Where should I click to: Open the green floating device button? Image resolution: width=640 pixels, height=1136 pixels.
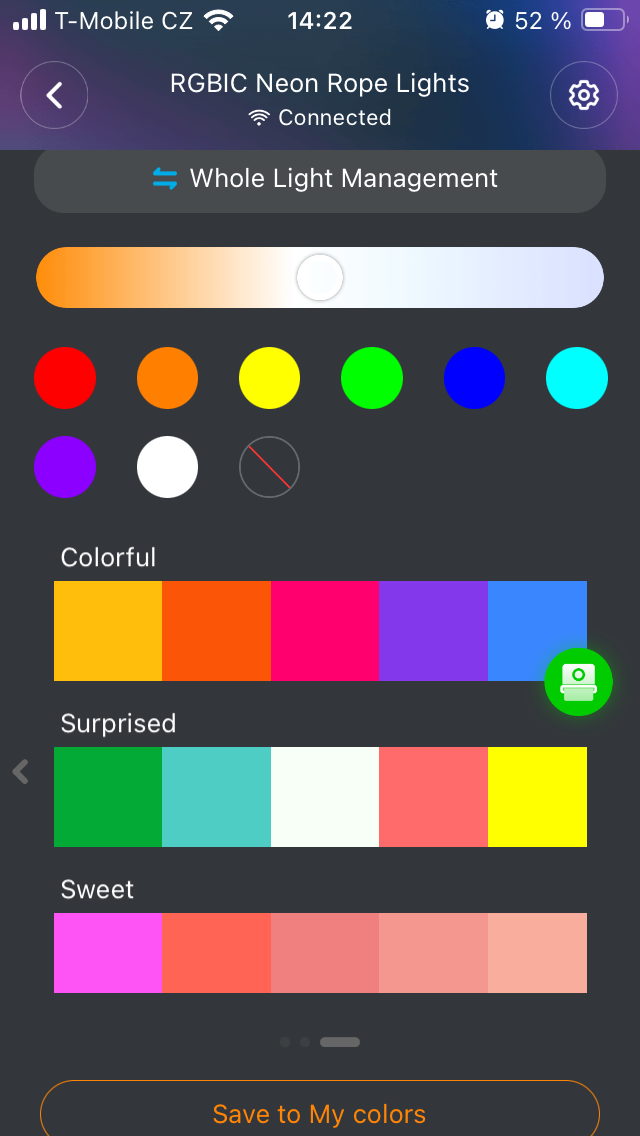[578, 682]
